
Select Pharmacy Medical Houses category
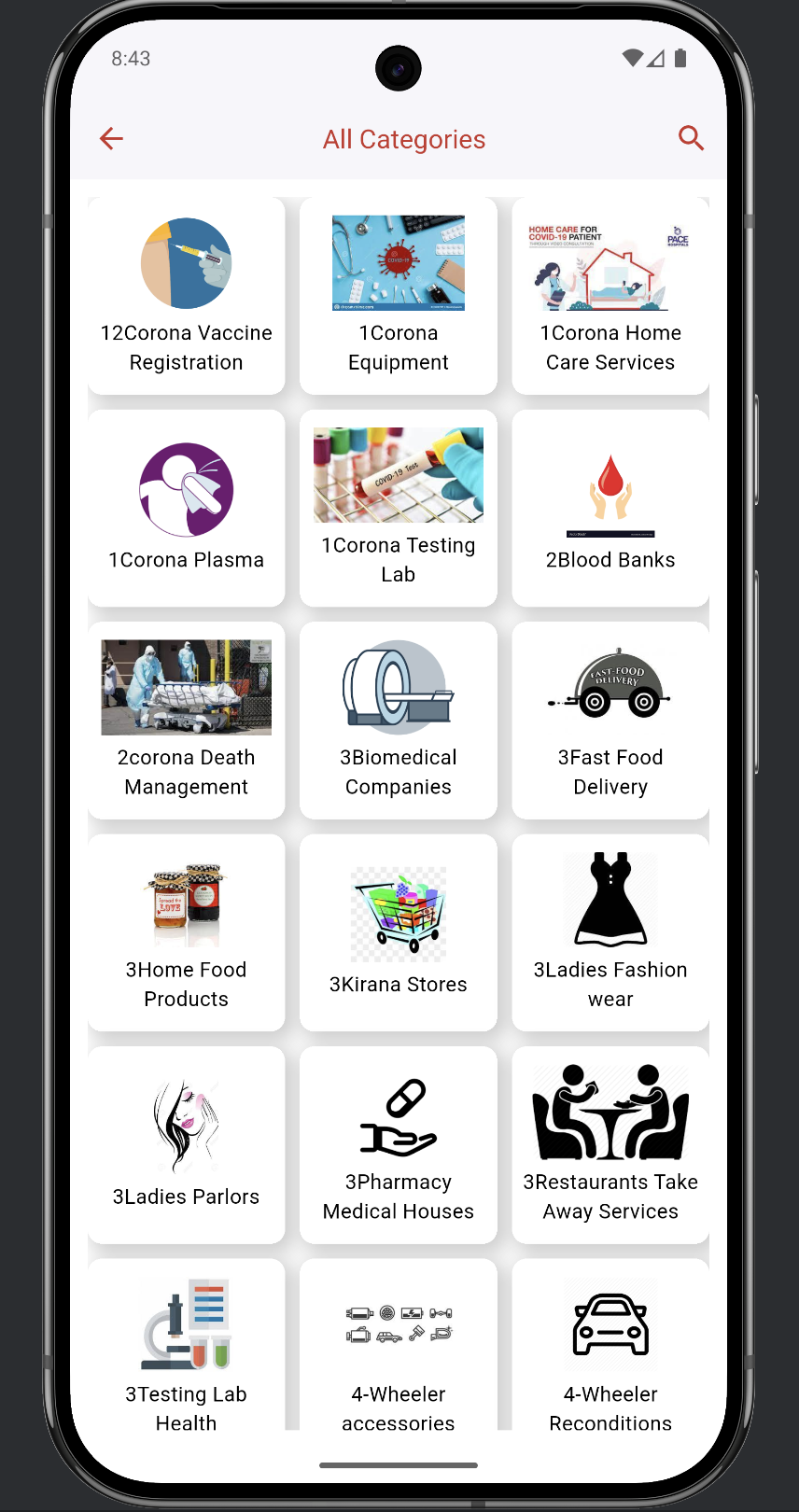tap(399, 1144)
